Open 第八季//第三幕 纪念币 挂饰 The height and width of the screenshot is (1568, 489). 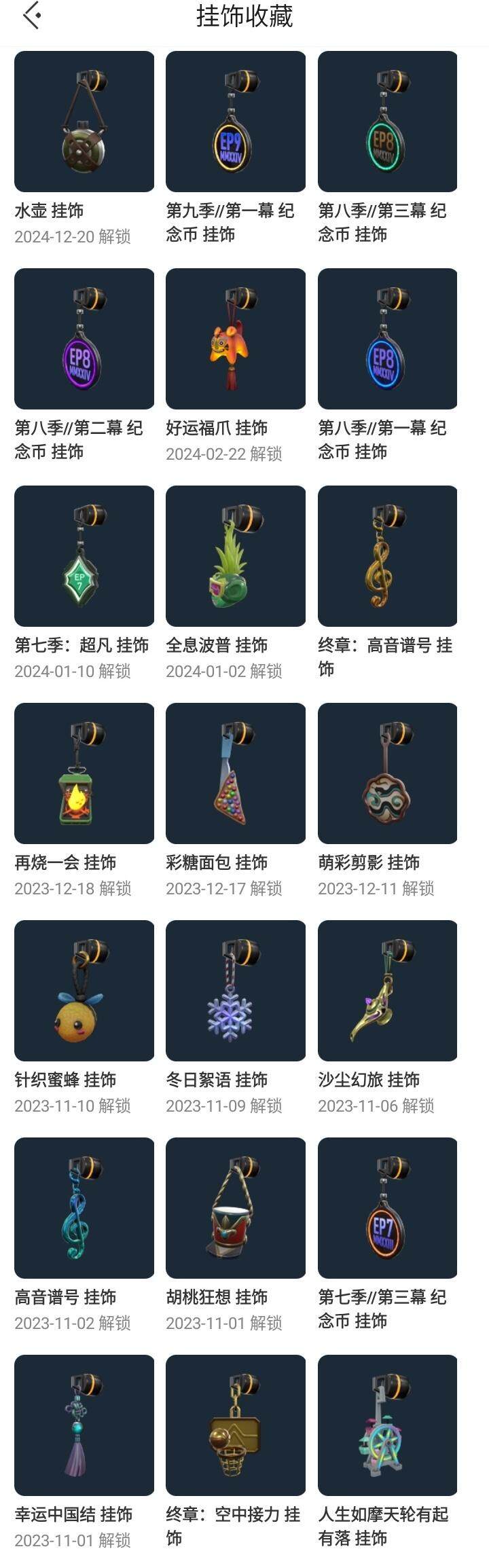(x=387, y=122)
